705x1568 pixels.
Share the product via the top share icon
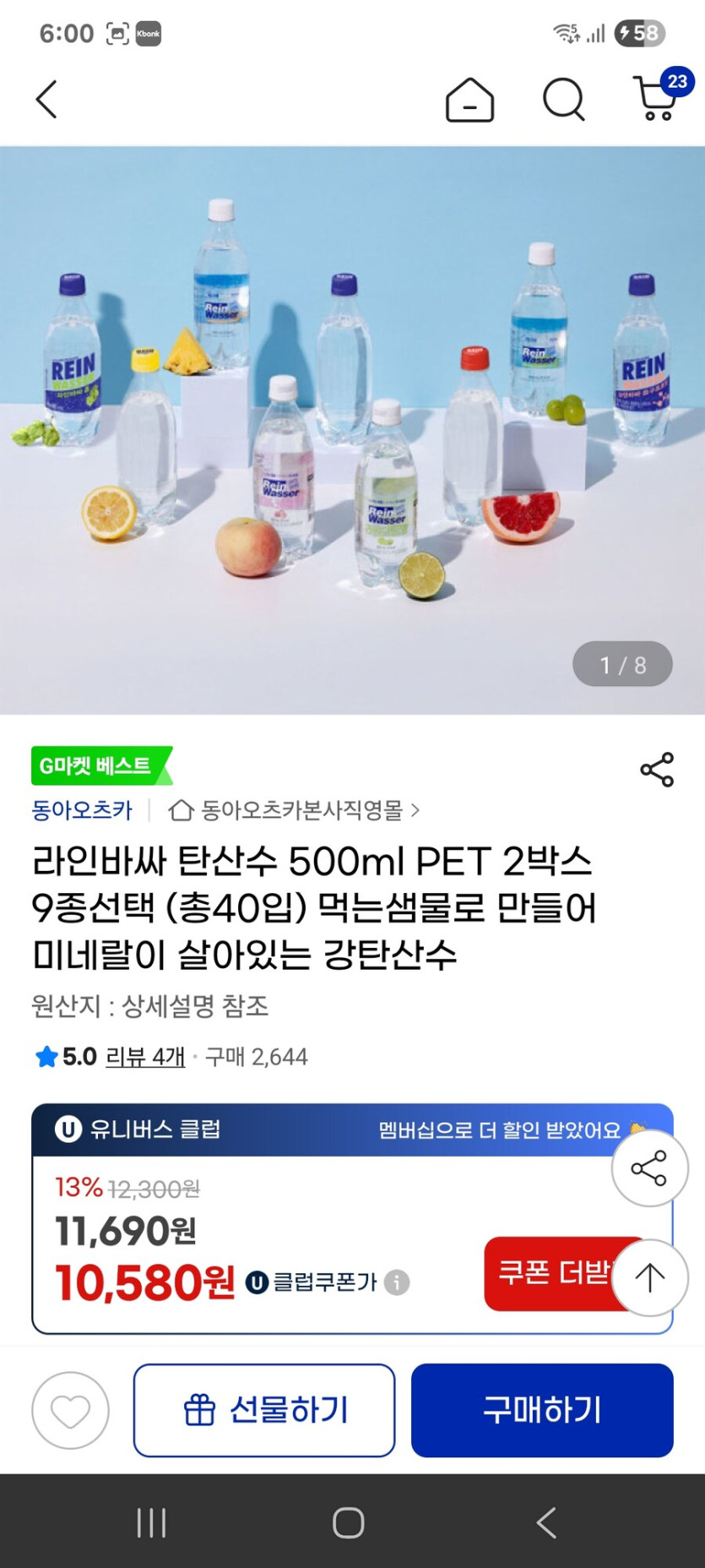tap(658, 767)
